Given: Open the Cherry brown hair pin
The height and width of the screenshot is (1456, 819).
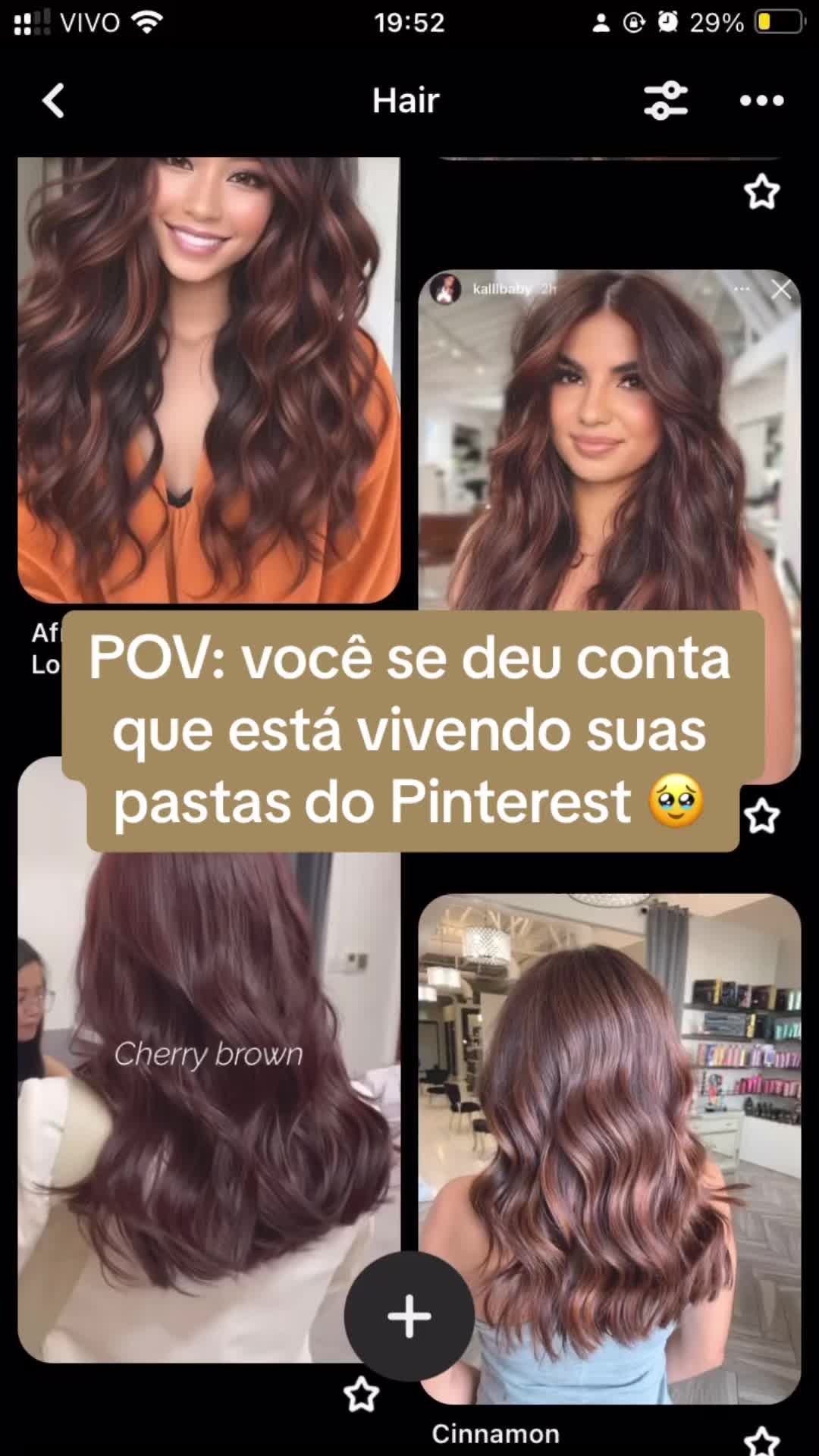Looking at the screenshot, I should coord(209,1100).
